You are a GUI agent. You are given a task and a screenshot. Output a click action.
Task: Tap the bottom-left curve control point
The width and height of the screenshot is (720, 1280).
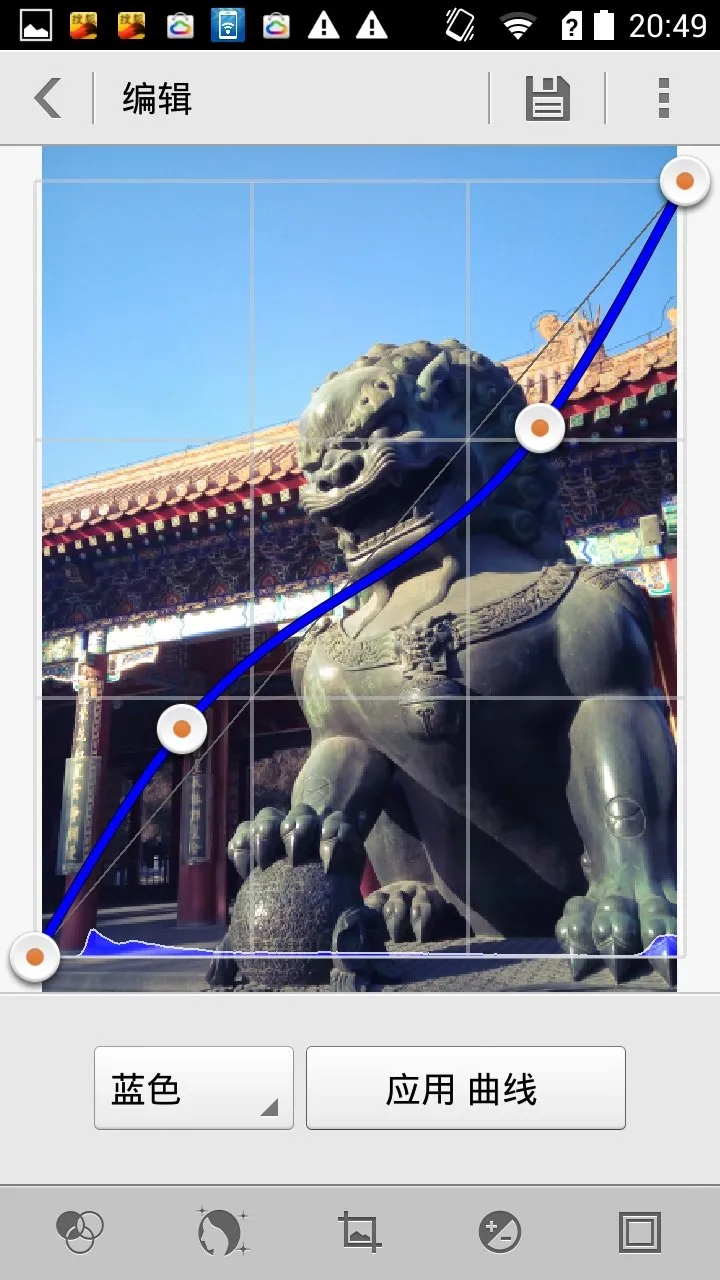[35, 957]
